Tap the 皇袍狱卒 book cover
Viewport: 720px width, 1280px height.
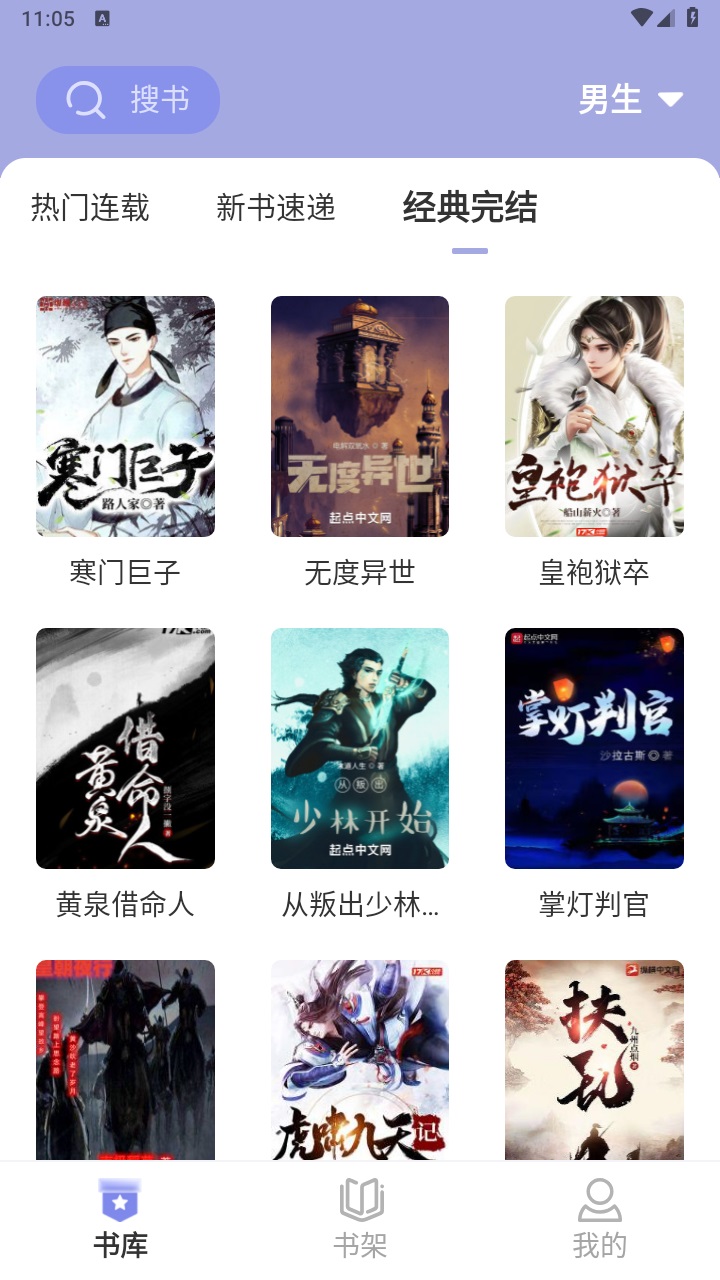click(x=595, y=416)
